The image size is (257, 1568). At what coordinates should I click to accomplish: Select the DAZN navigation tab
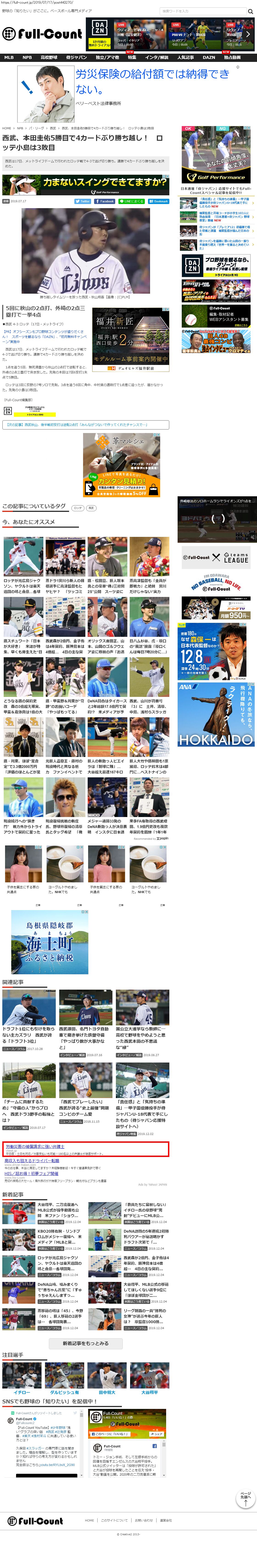pyautogui.click(x=209, y=57)
